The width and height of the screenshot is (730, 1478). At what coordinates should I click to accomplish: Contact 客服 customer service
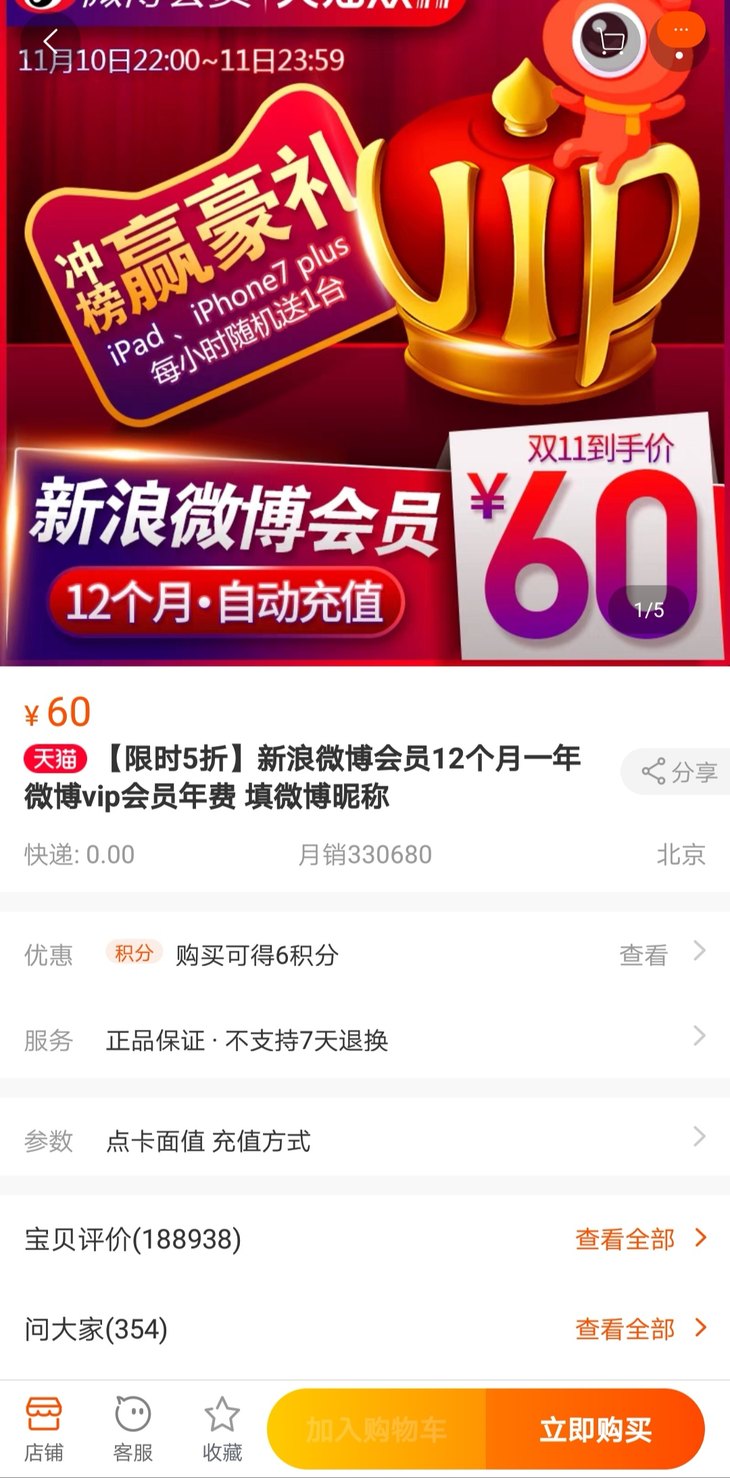(x=133, y=1430)
